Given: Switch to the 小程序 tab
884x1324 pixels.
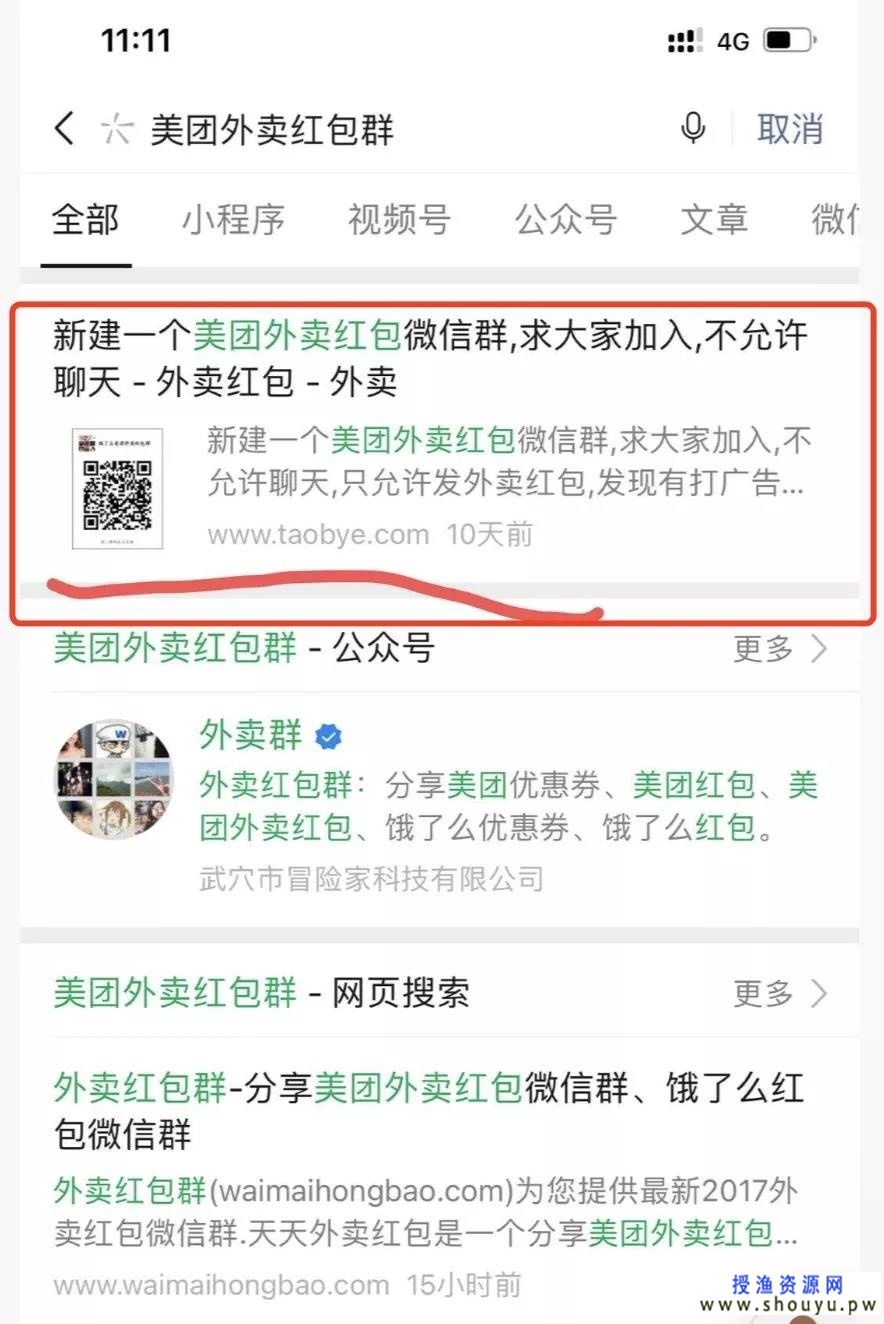Looking at the screenshot, I should [x=233, y=219].
